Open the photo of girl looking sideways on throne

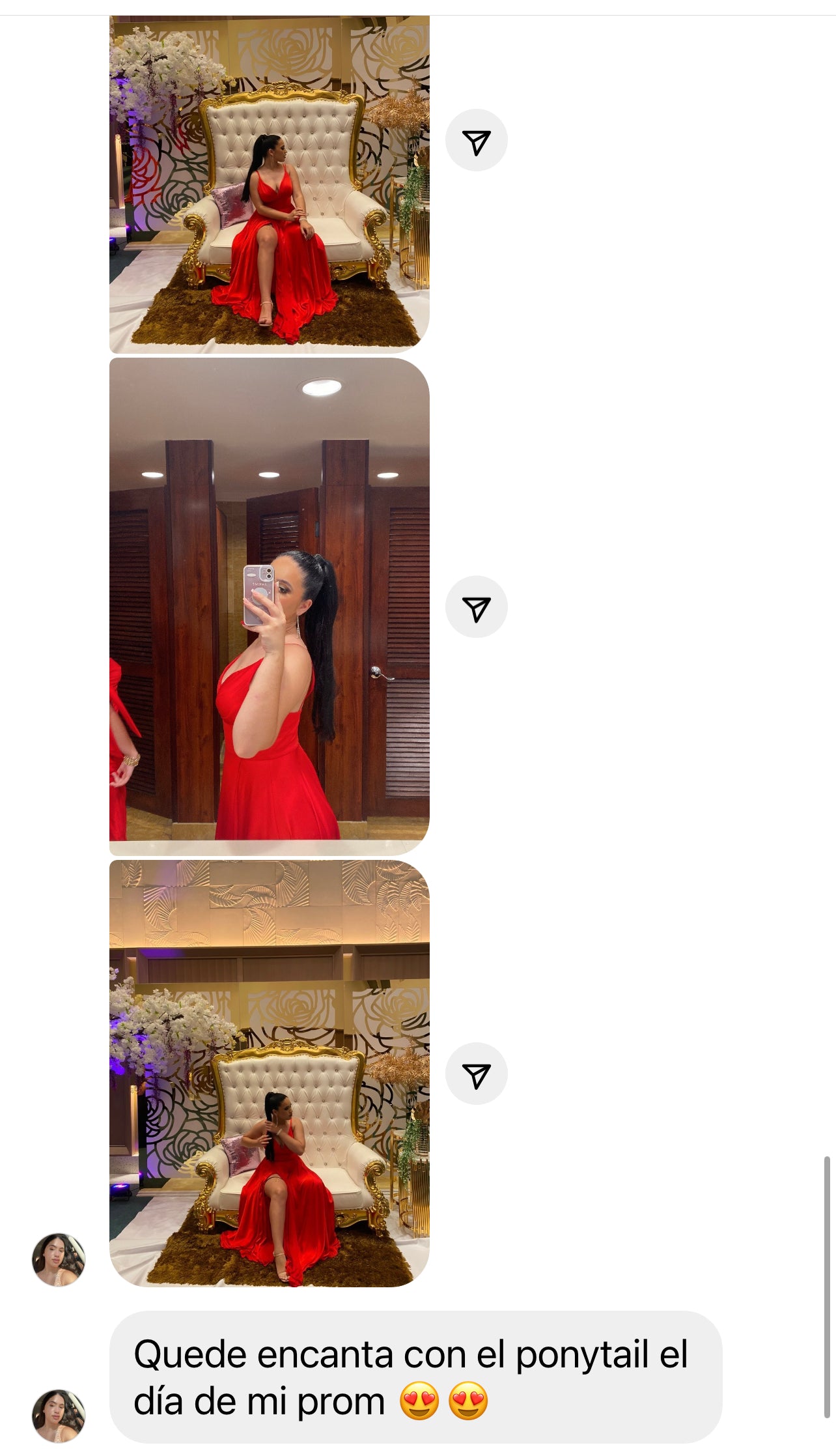(269, 186)
